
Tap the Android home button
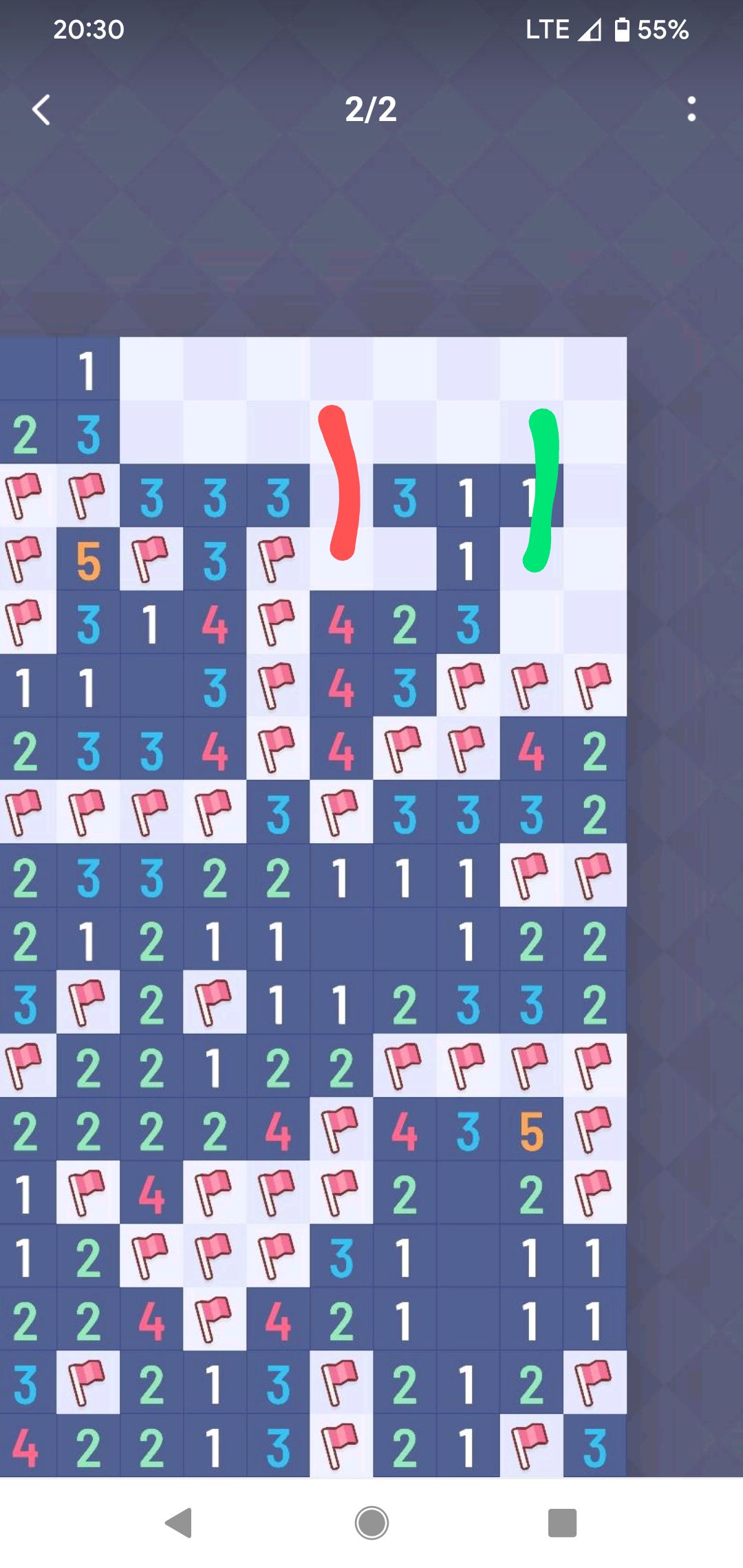[371, 1524]
